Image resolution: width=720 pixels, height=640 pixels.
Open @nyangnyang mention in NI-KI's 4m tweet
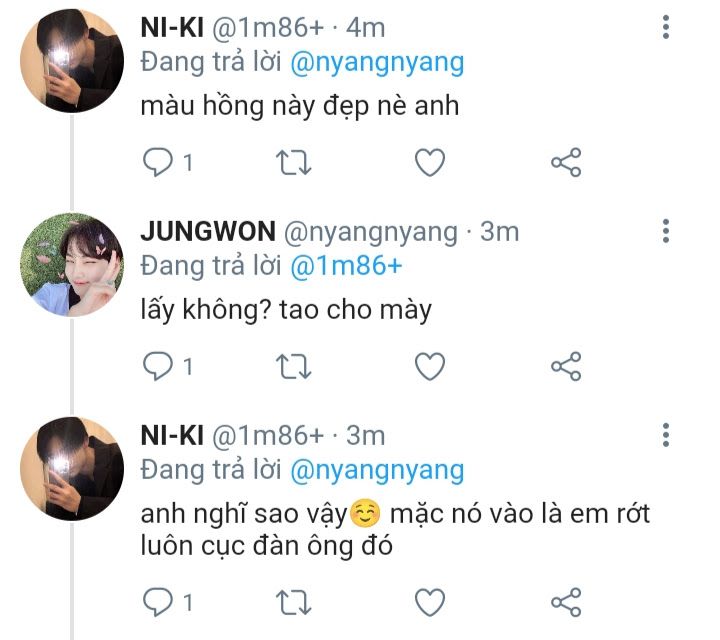coord(377,63)
